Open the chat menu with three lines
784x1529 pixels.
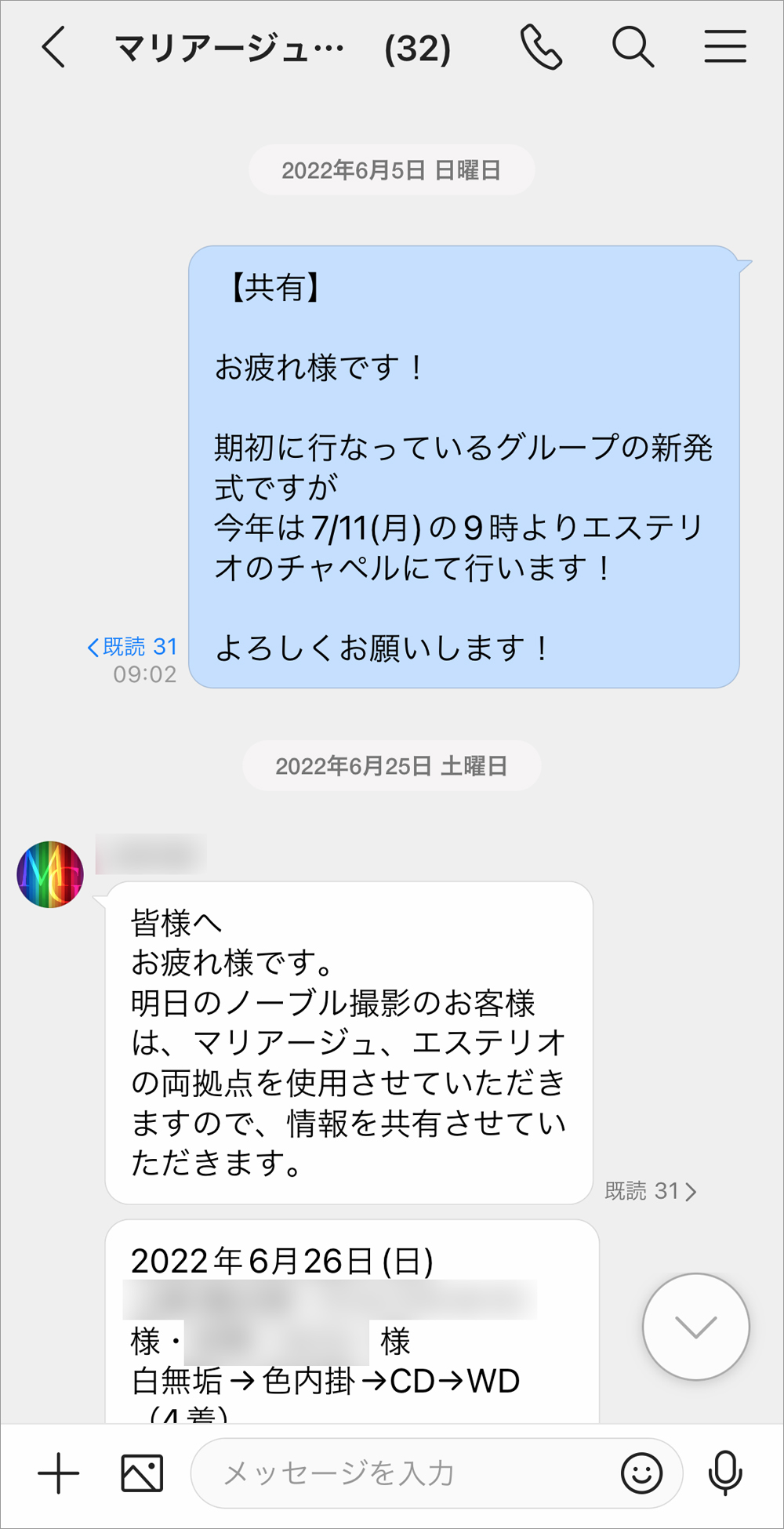(724, 48)
